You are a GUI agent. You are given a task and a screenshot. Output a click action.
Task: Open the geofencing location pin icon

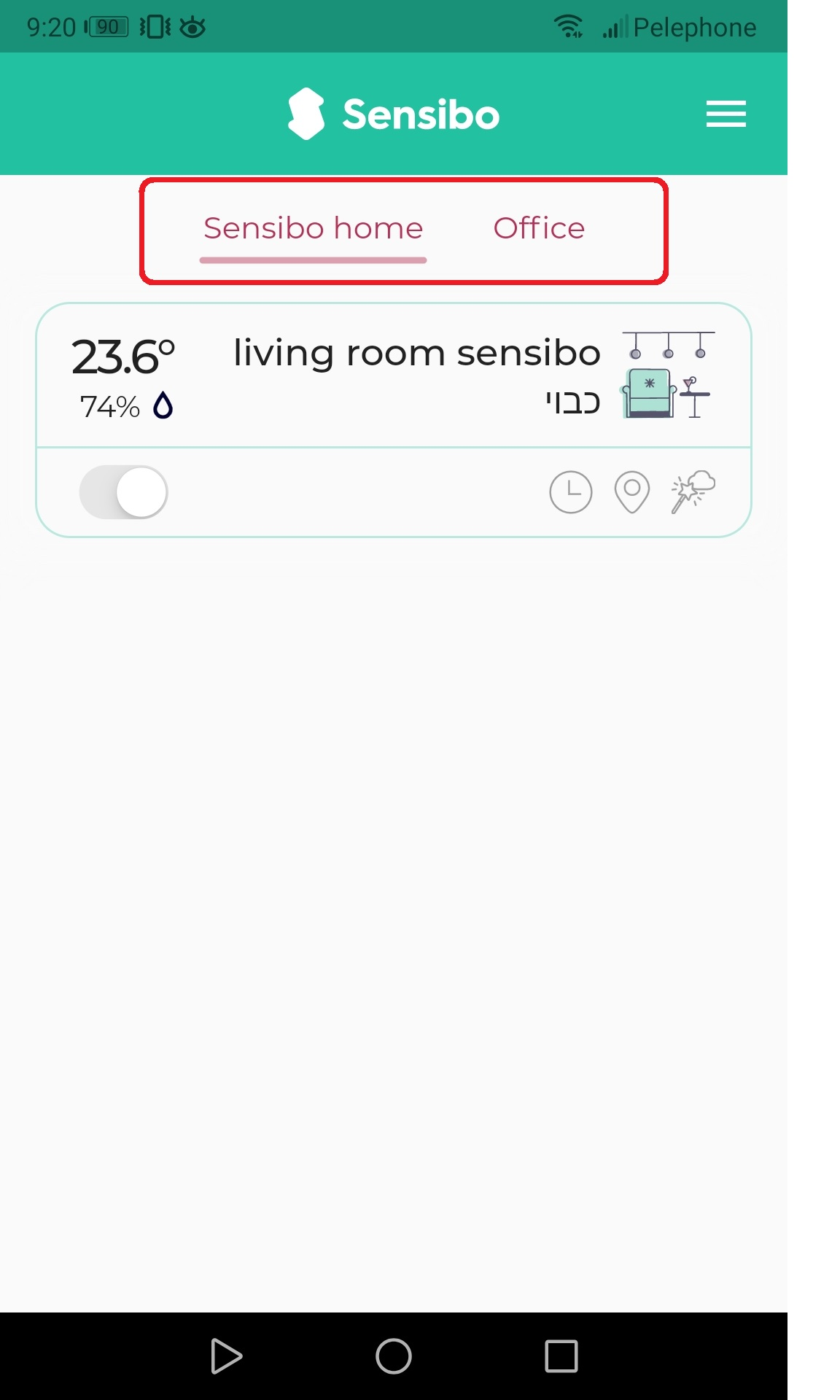point(632,492)
